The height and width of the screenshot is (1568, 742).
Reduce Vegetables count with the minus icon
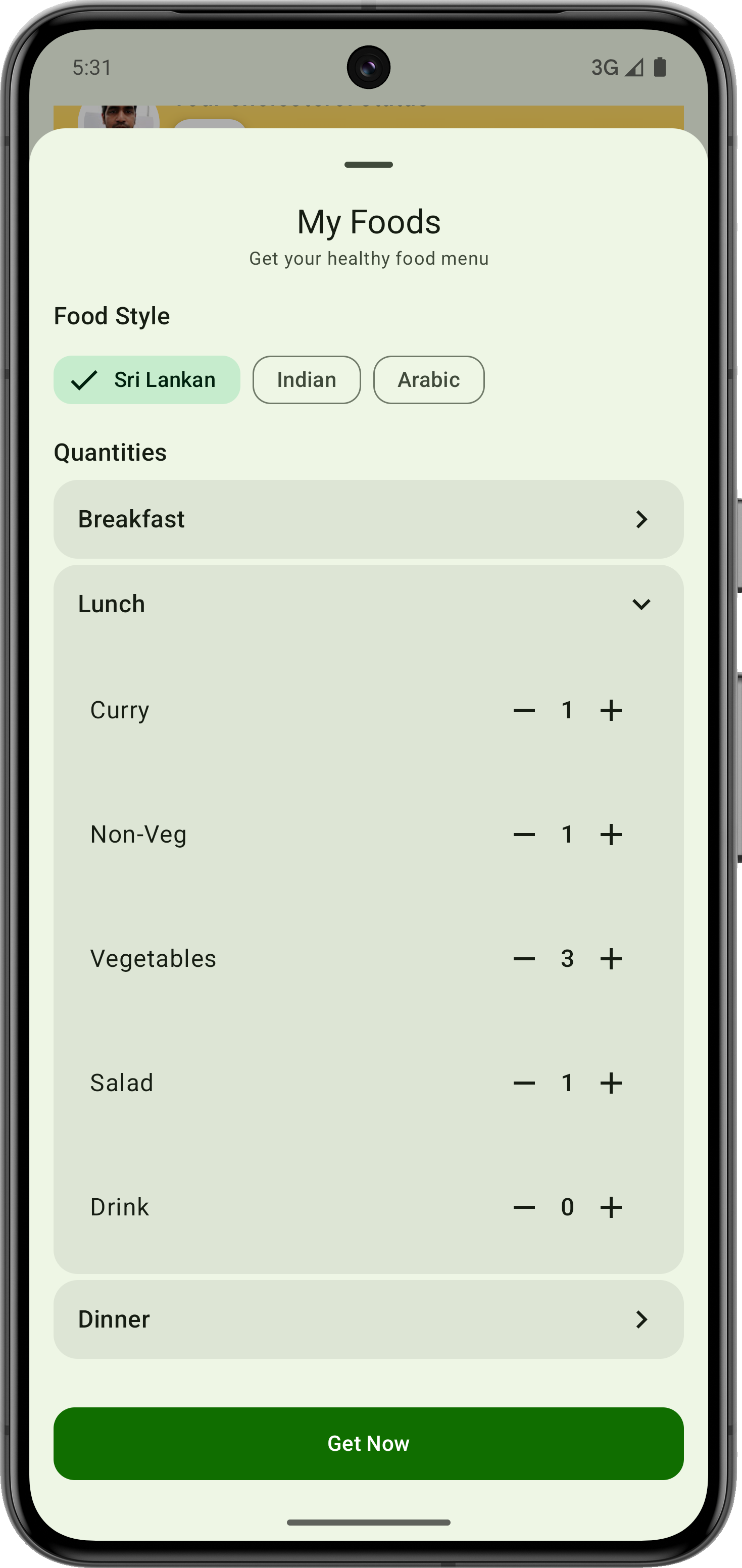[524, 959]
